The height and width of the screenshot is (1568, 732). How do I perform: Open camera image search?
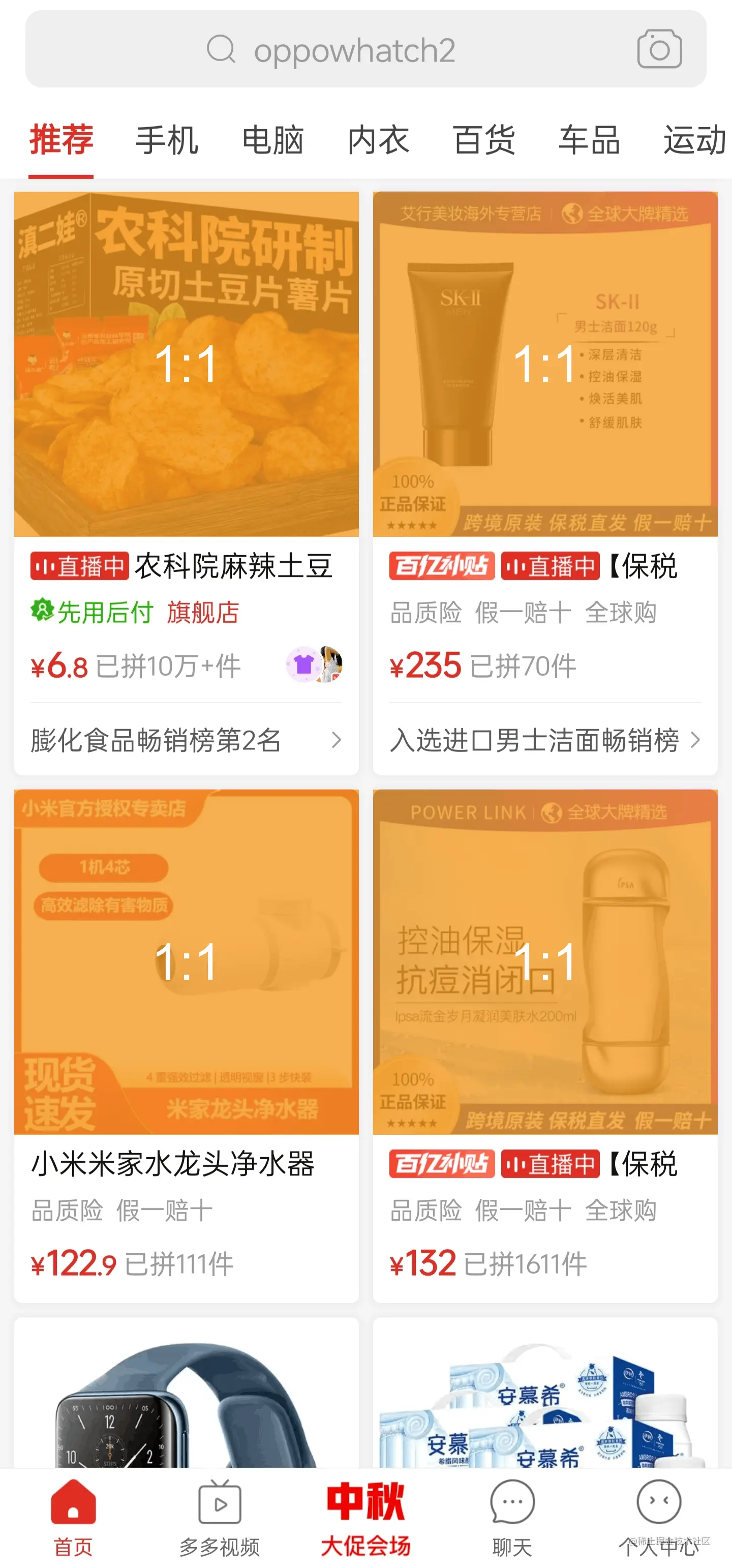point(659,49)
